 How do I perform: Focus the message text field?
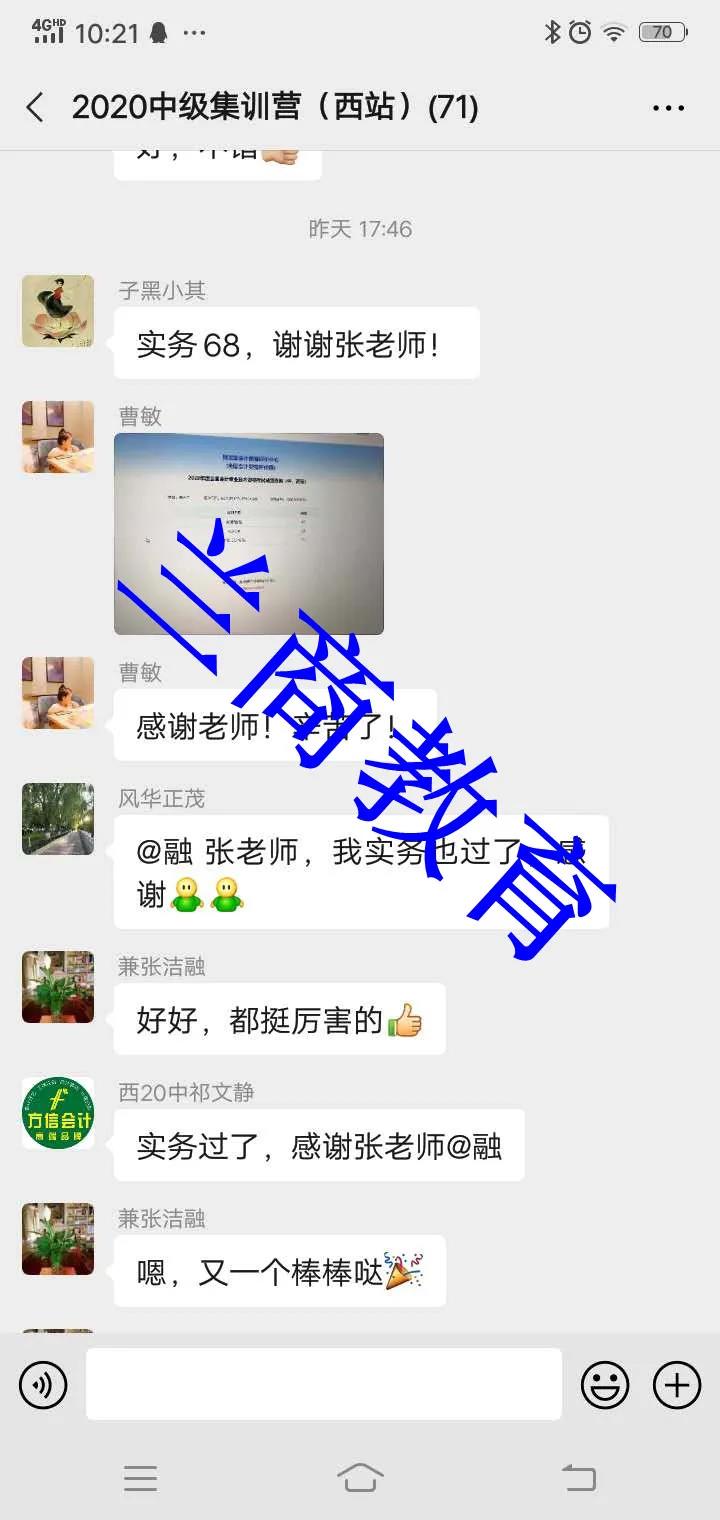[x=323, y=1384]
